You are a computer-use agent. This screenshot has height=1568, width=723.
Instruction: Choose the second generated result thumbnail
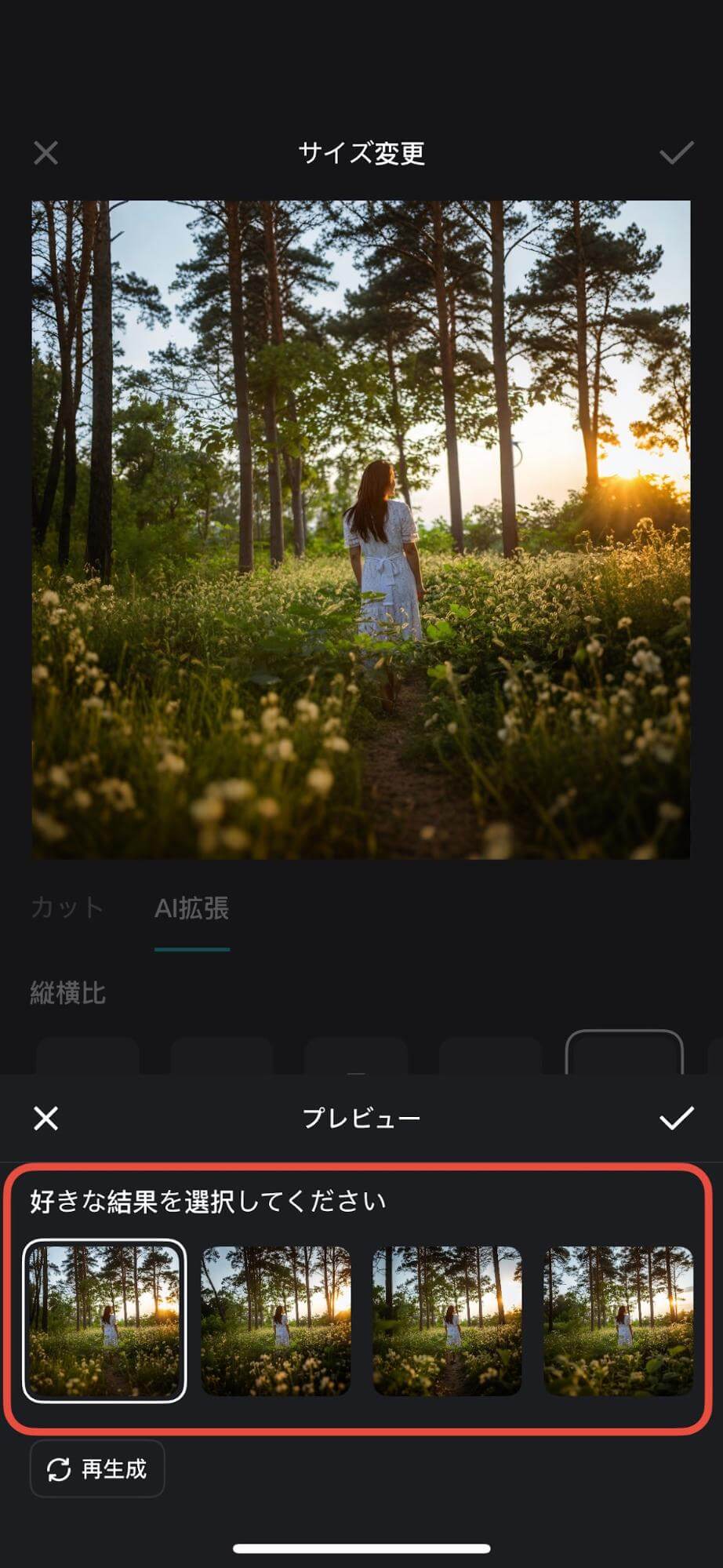tap(276, 1321)
